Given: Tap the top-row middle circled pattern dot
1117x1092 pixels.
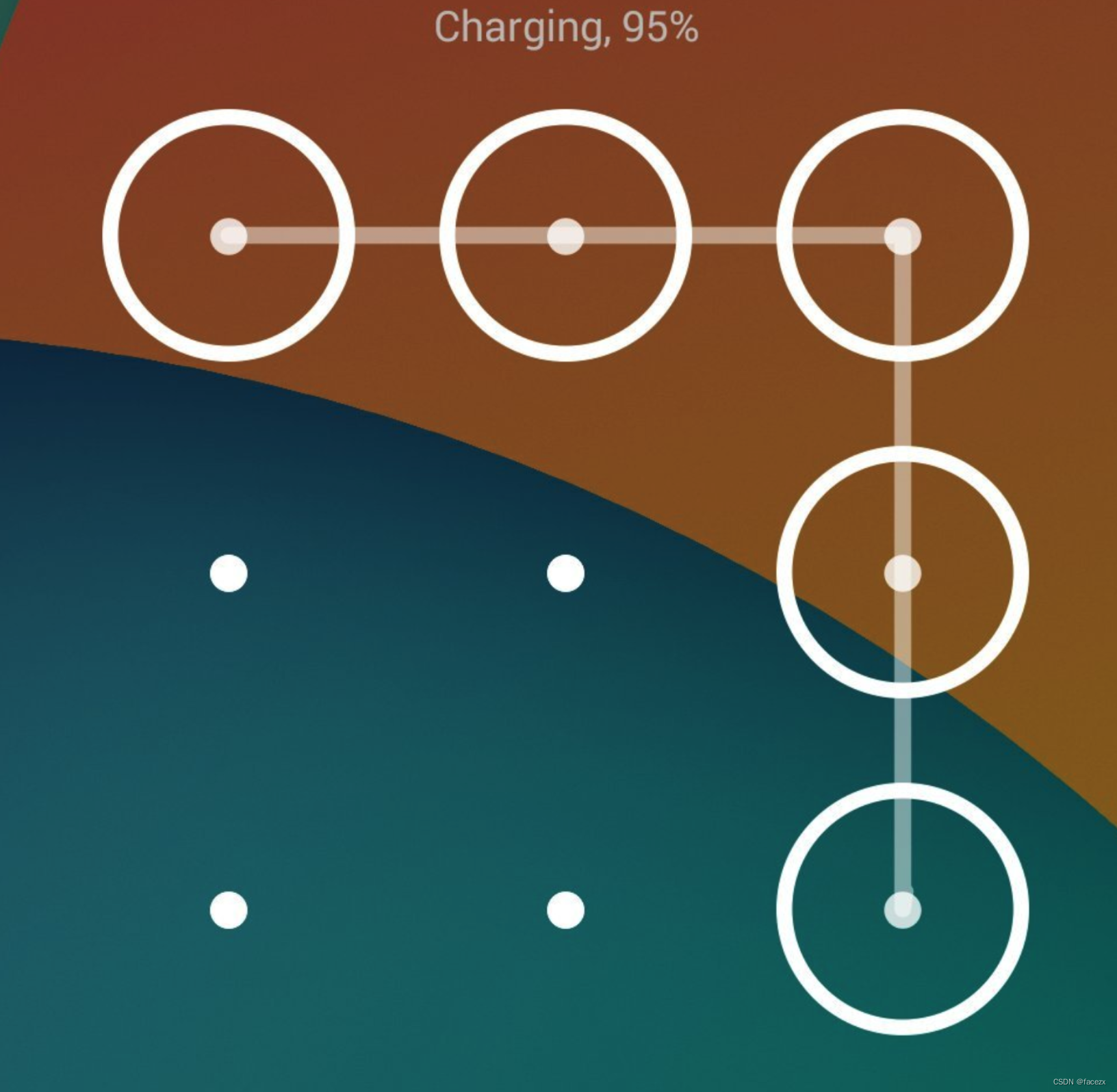Looking at the screenshot, I should 565,236.
